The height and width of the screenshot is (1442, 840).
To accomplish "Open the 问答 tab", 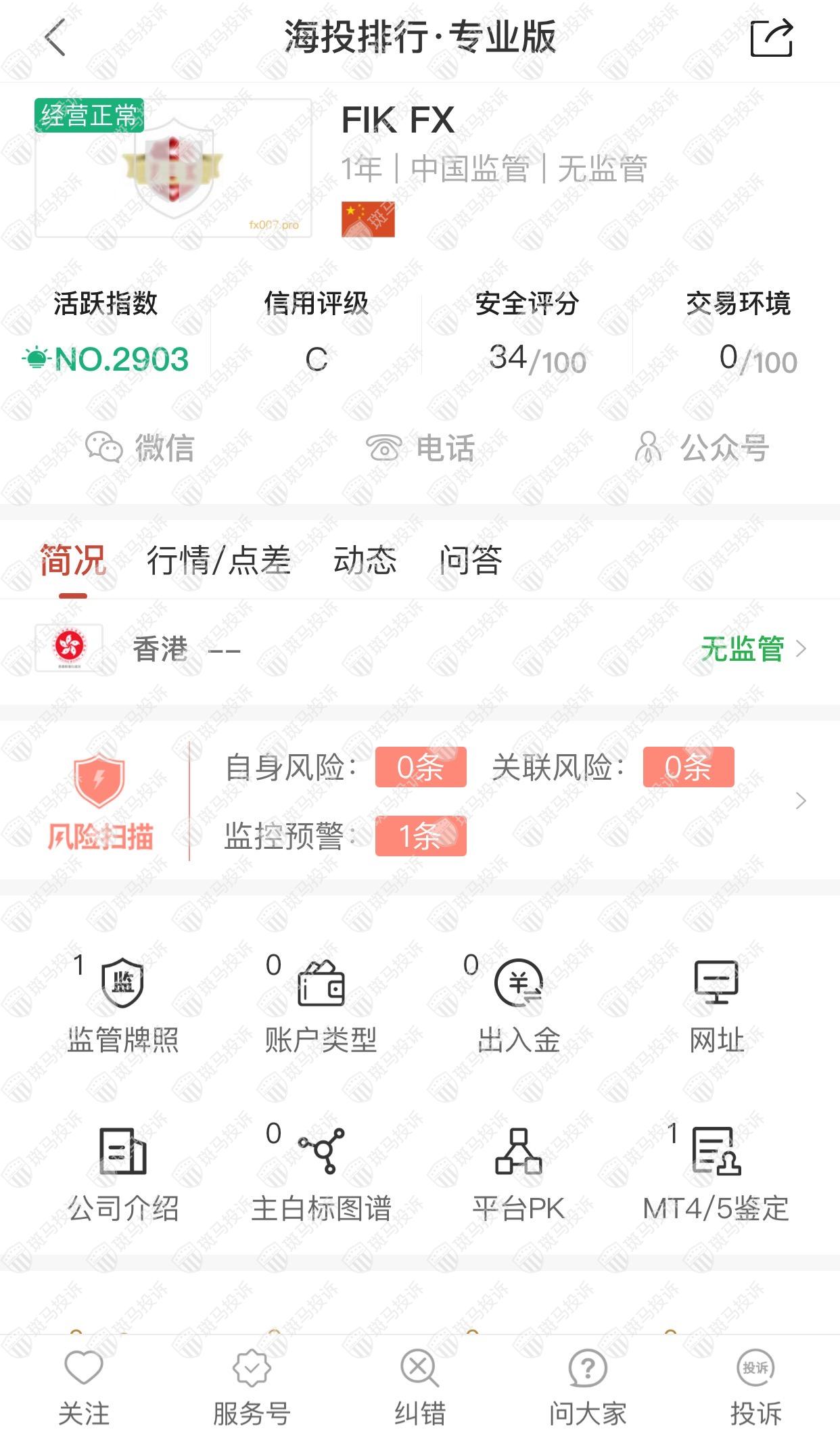I will (x=470, y=560).
